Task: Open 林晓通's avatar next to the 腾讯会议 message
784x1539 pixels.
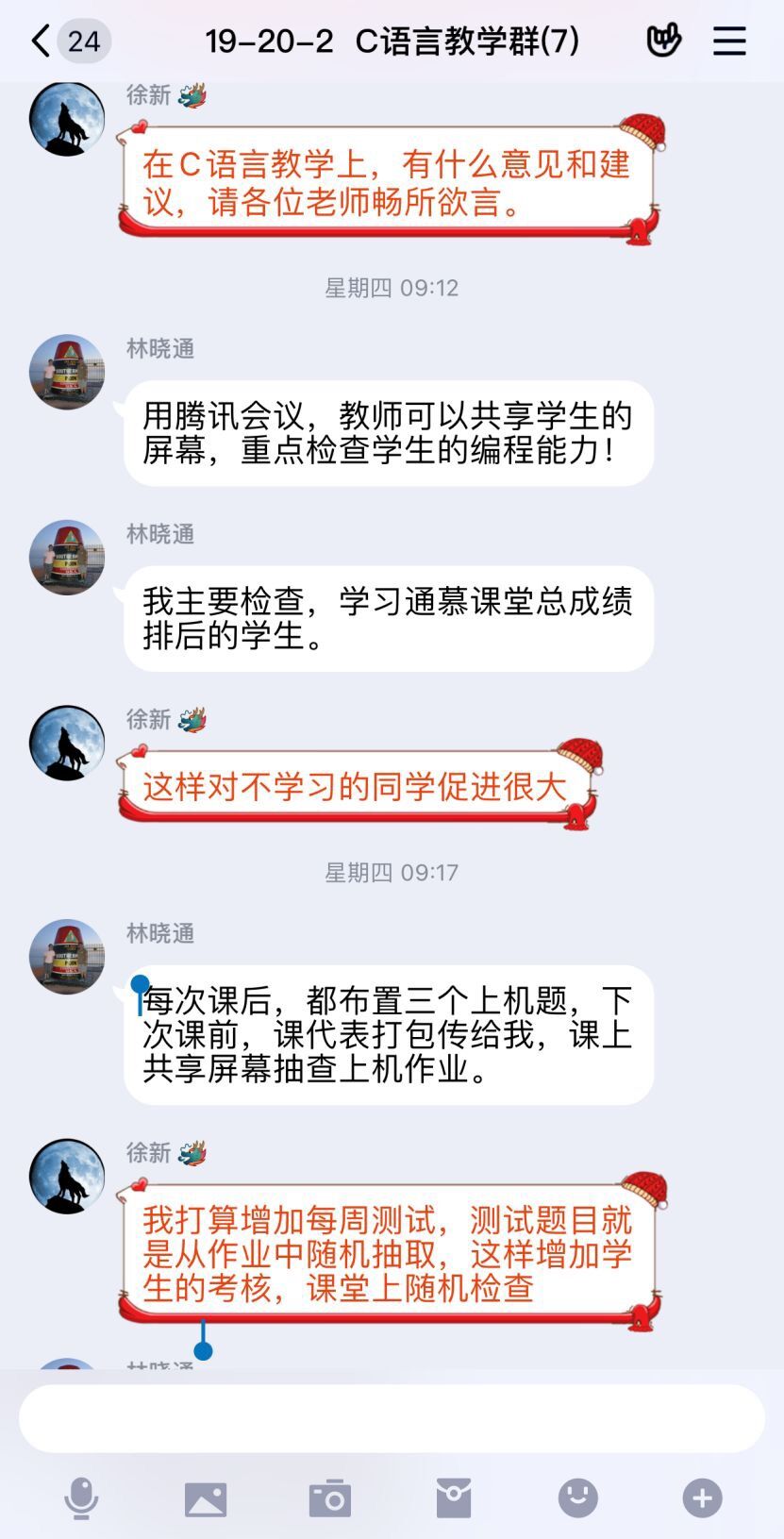Action: coord(66,372)
